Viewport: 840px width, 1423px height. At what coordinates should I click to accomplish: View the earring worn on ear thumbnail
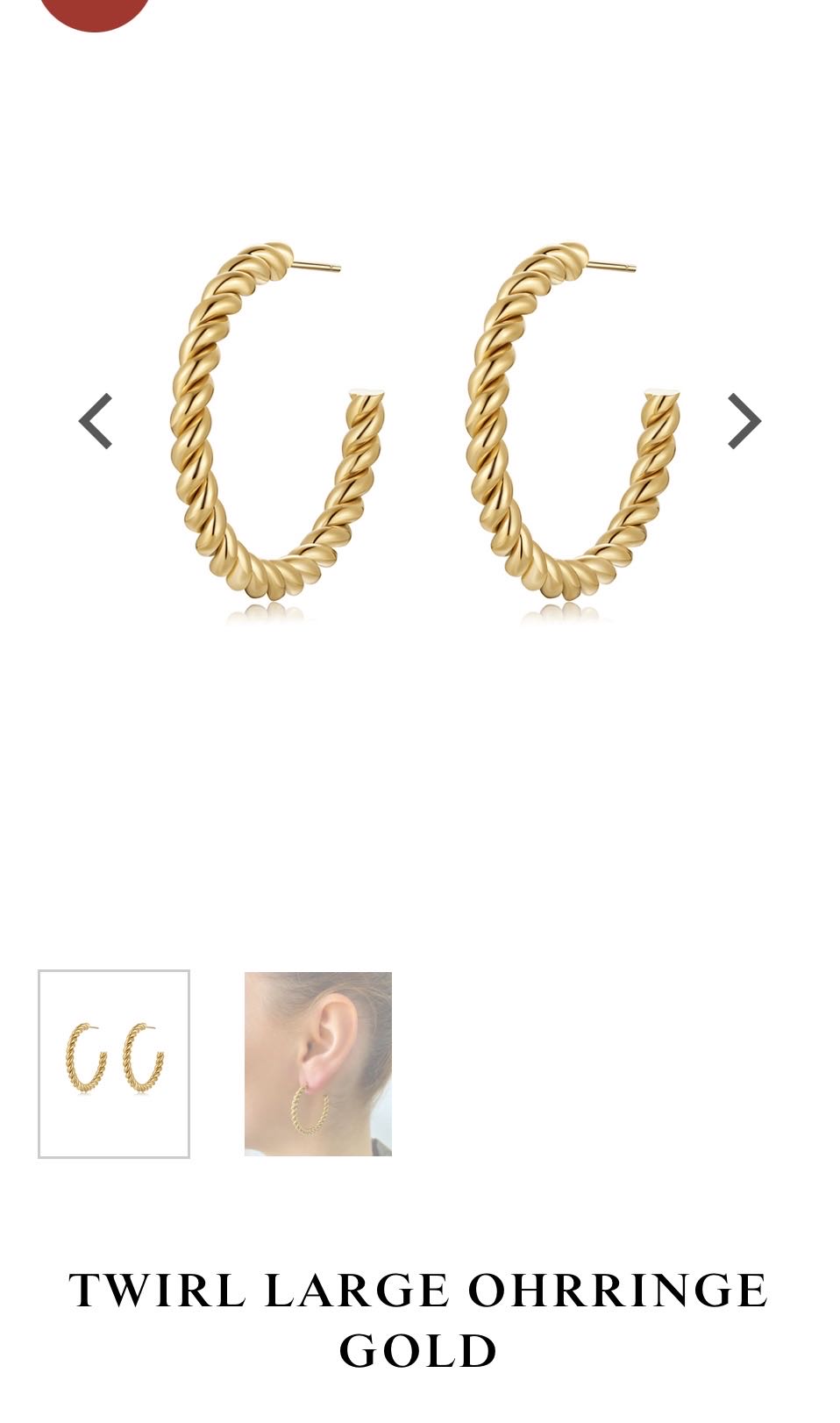click(317, 1063)
